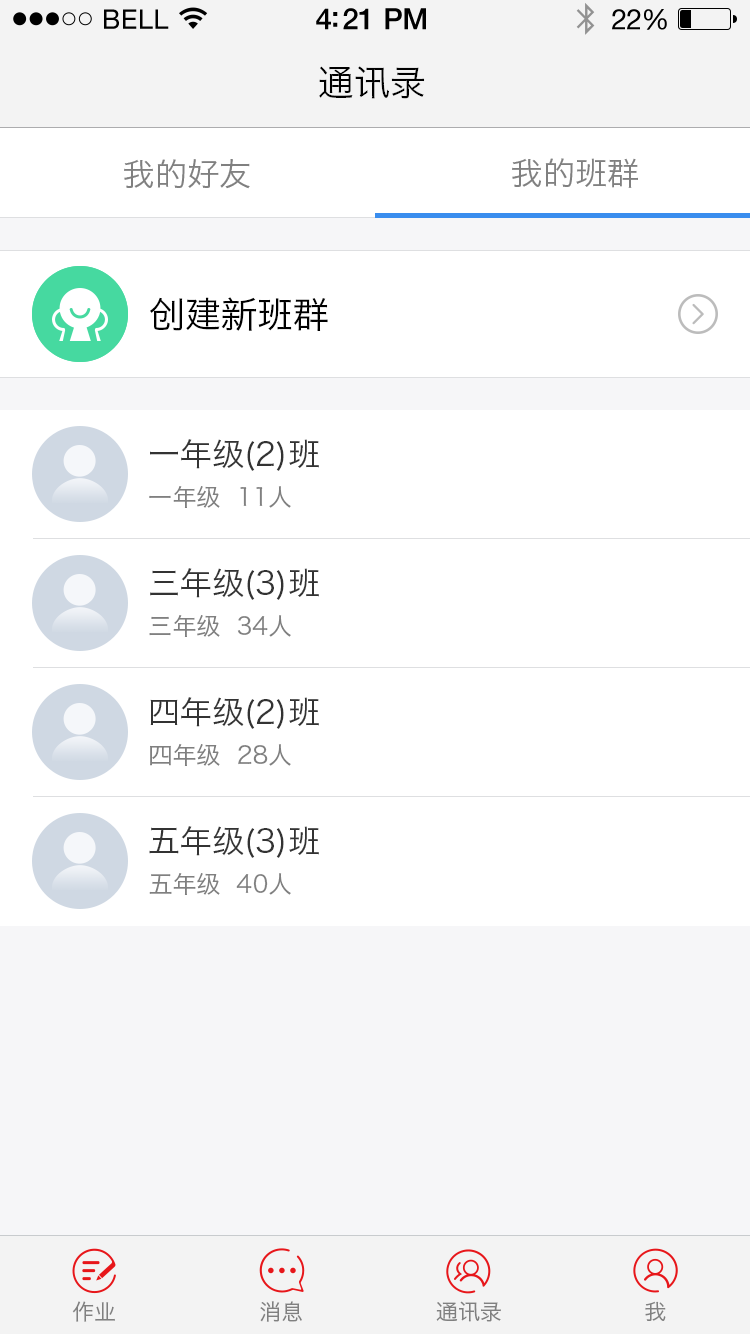Open the 消息 messages bubble icon
The width and height of the screenshot is (750, 1334).
[281, 1272]
